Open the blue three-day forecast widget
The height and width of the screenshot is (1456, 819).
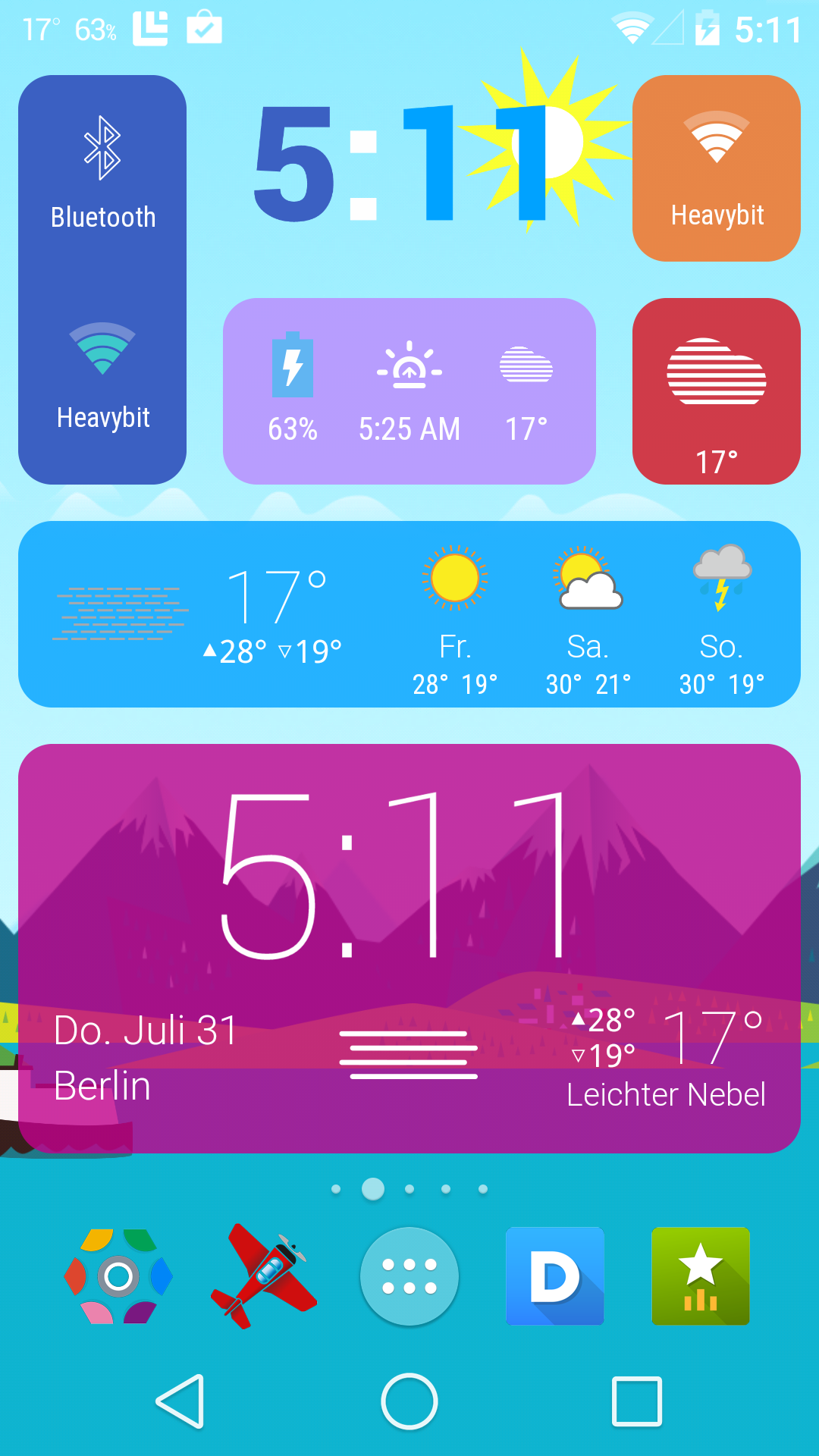click(409, 614)
